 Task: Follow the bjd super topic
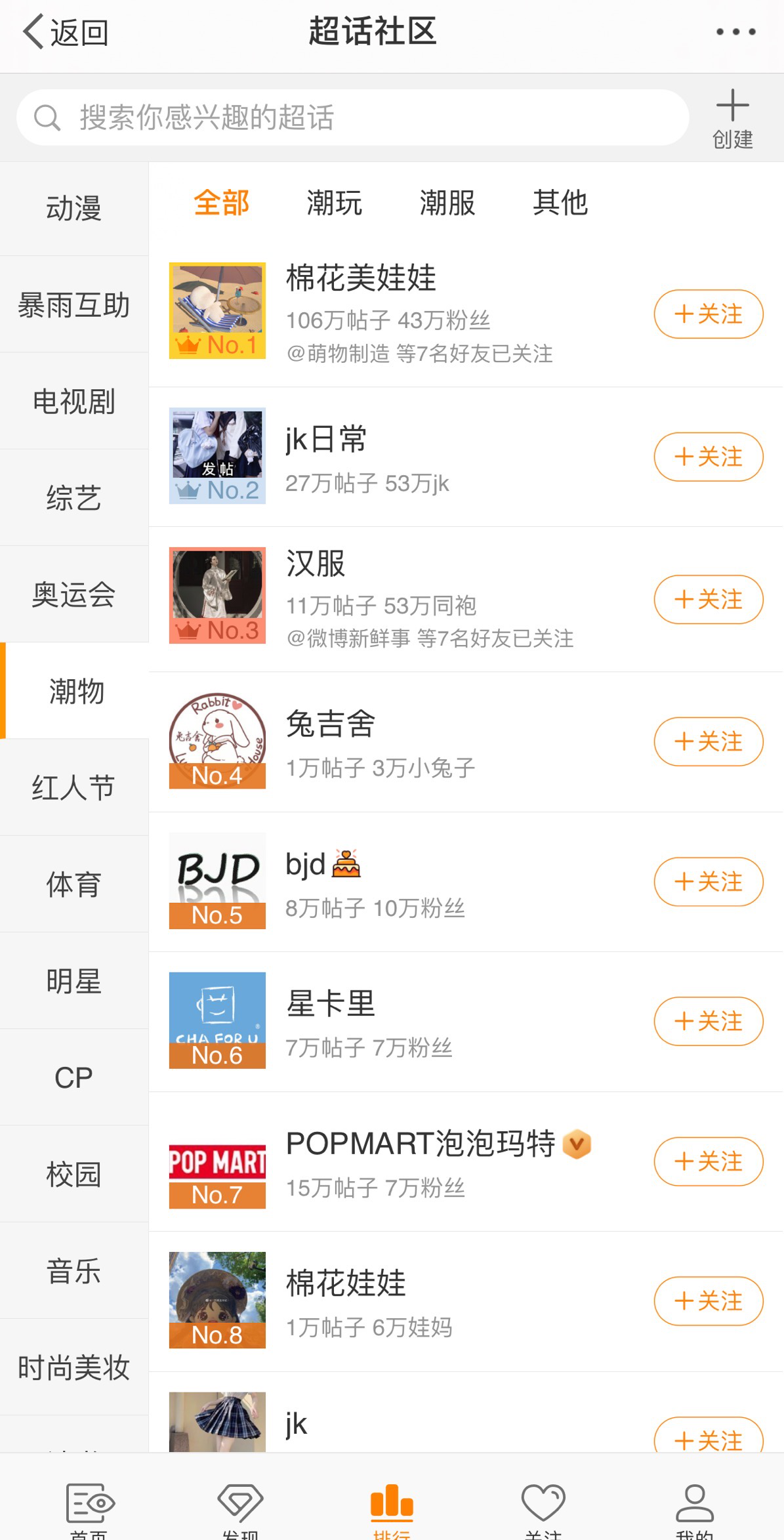708,882
